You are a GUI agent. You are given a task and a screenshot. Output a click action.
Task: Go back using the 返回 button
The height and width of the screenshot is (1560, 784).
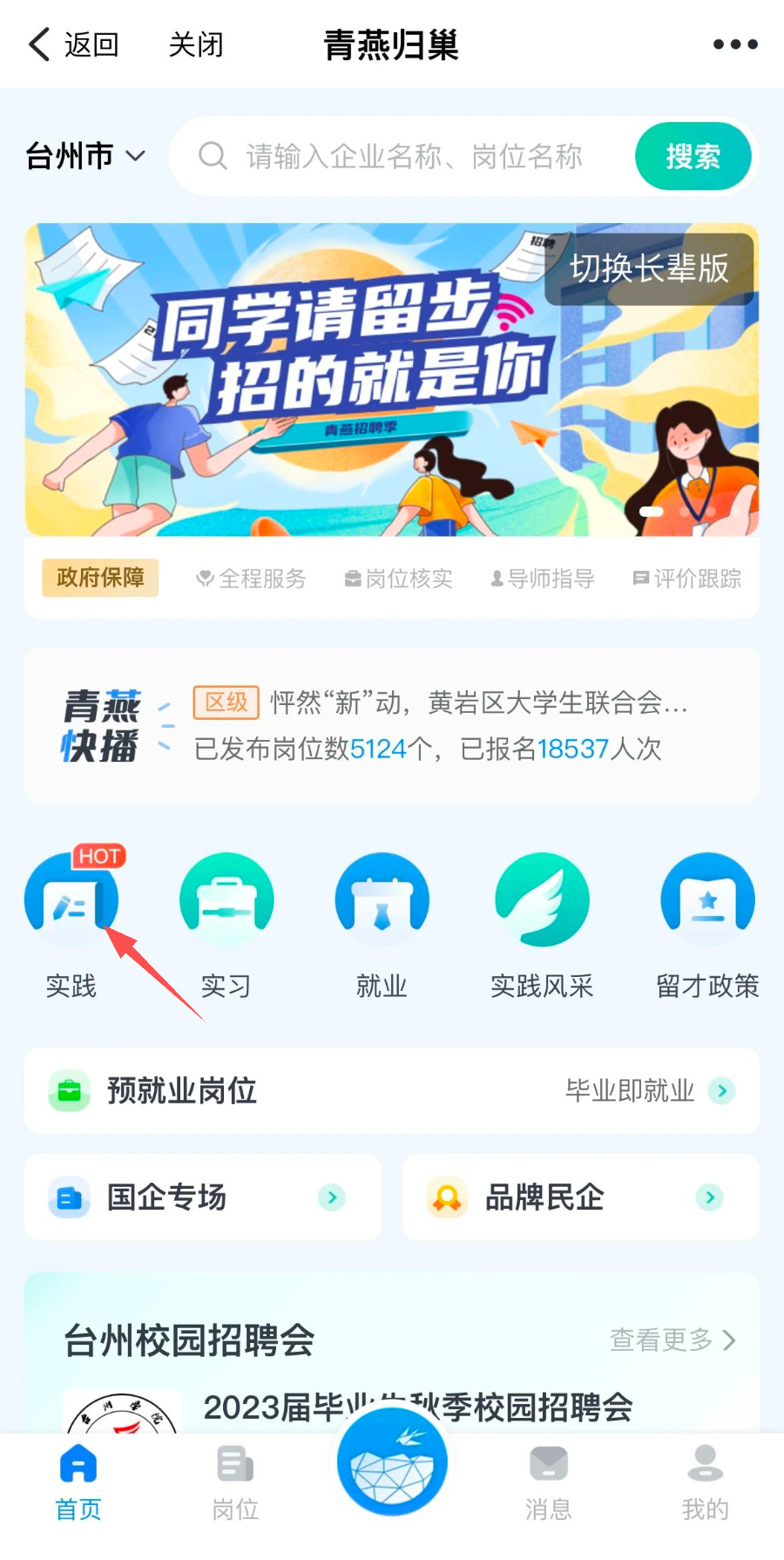coord(74,44)
